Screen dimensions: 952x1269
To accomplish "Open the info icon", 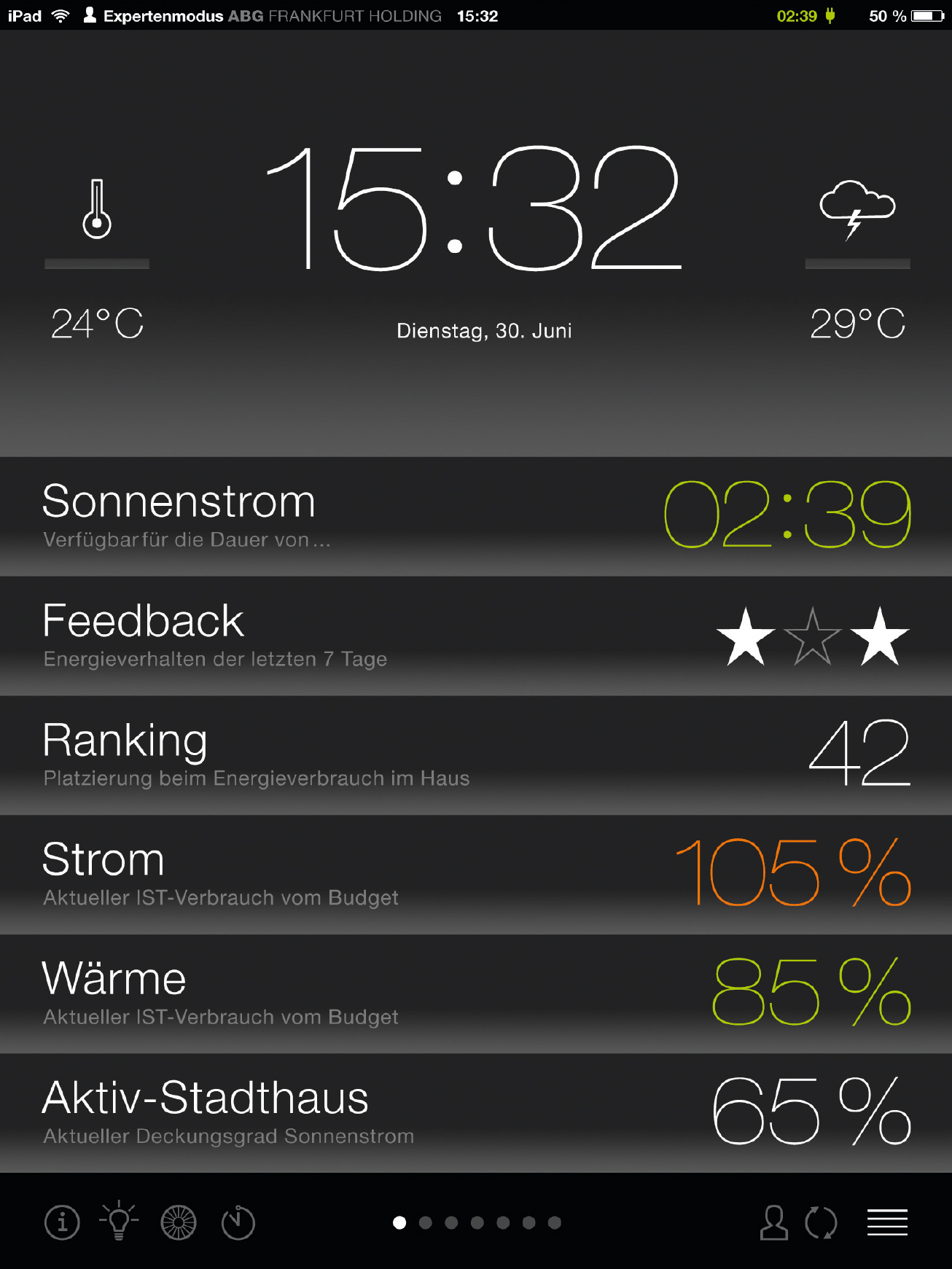I will [63, 1222].
